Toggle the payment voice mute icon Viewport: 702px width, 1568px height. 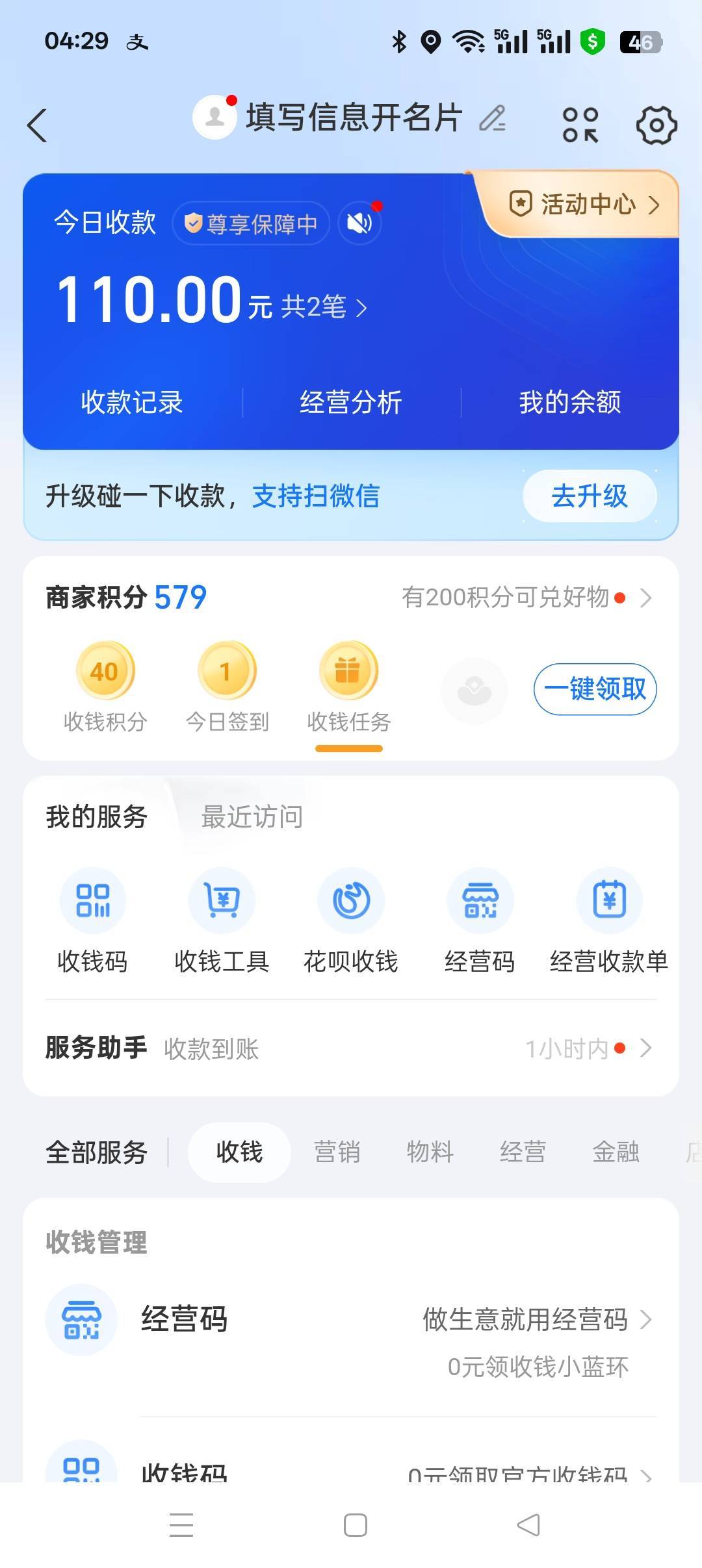tap(359, 223)
